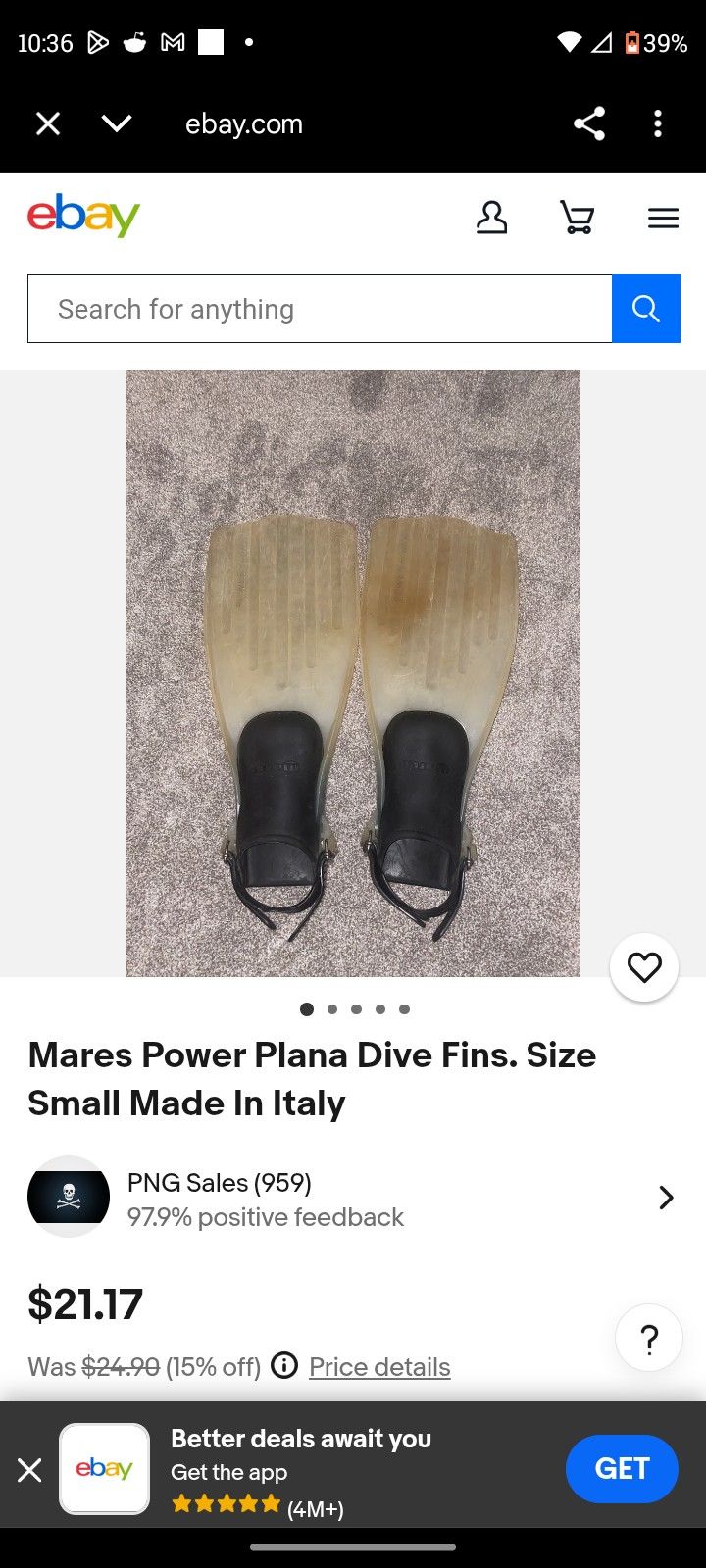Expand PNG Sales seller details
Image resolution: width=706 pixels, height=1568 pixels.
click(x=665, y=1198)
